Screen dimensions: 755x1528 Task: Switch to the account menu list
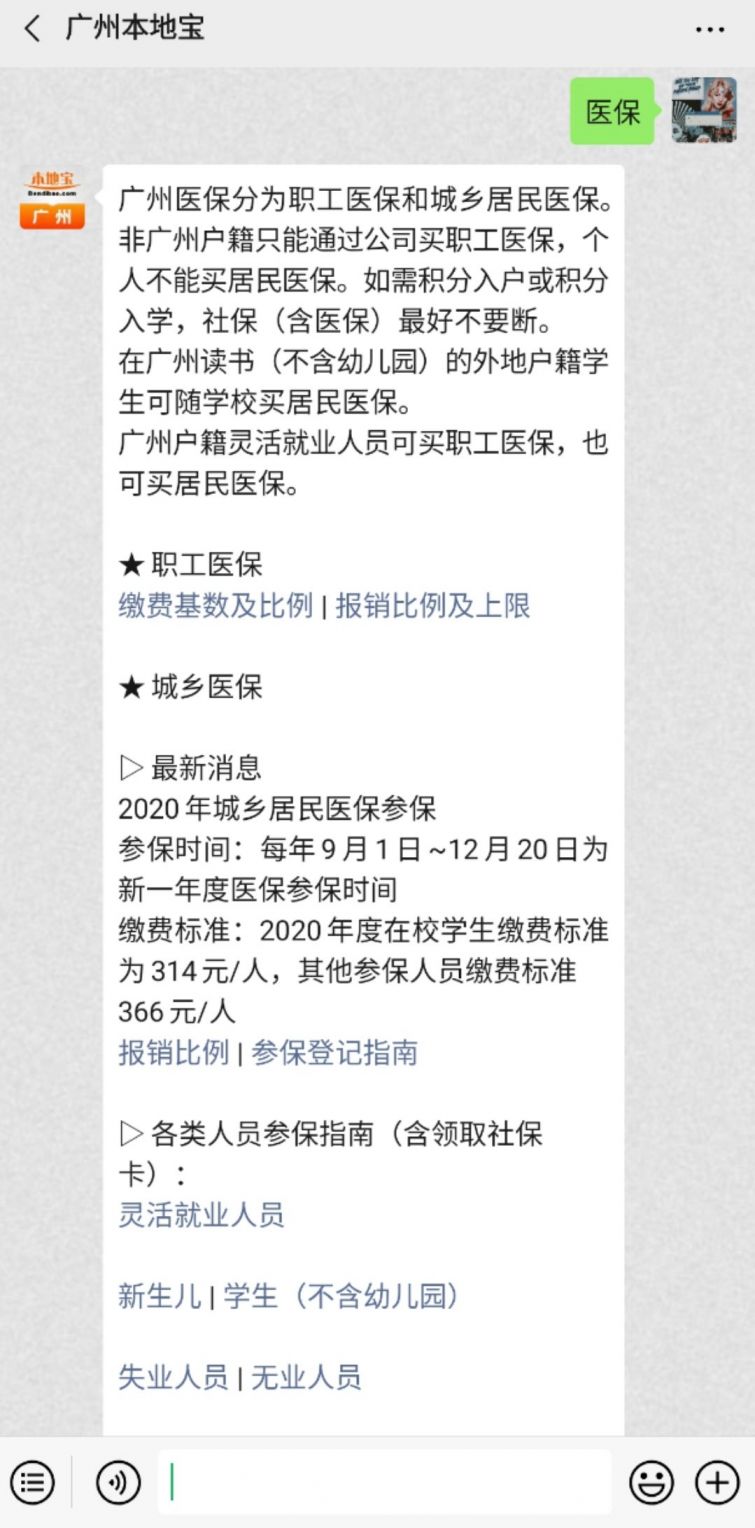coord(32,1482)
